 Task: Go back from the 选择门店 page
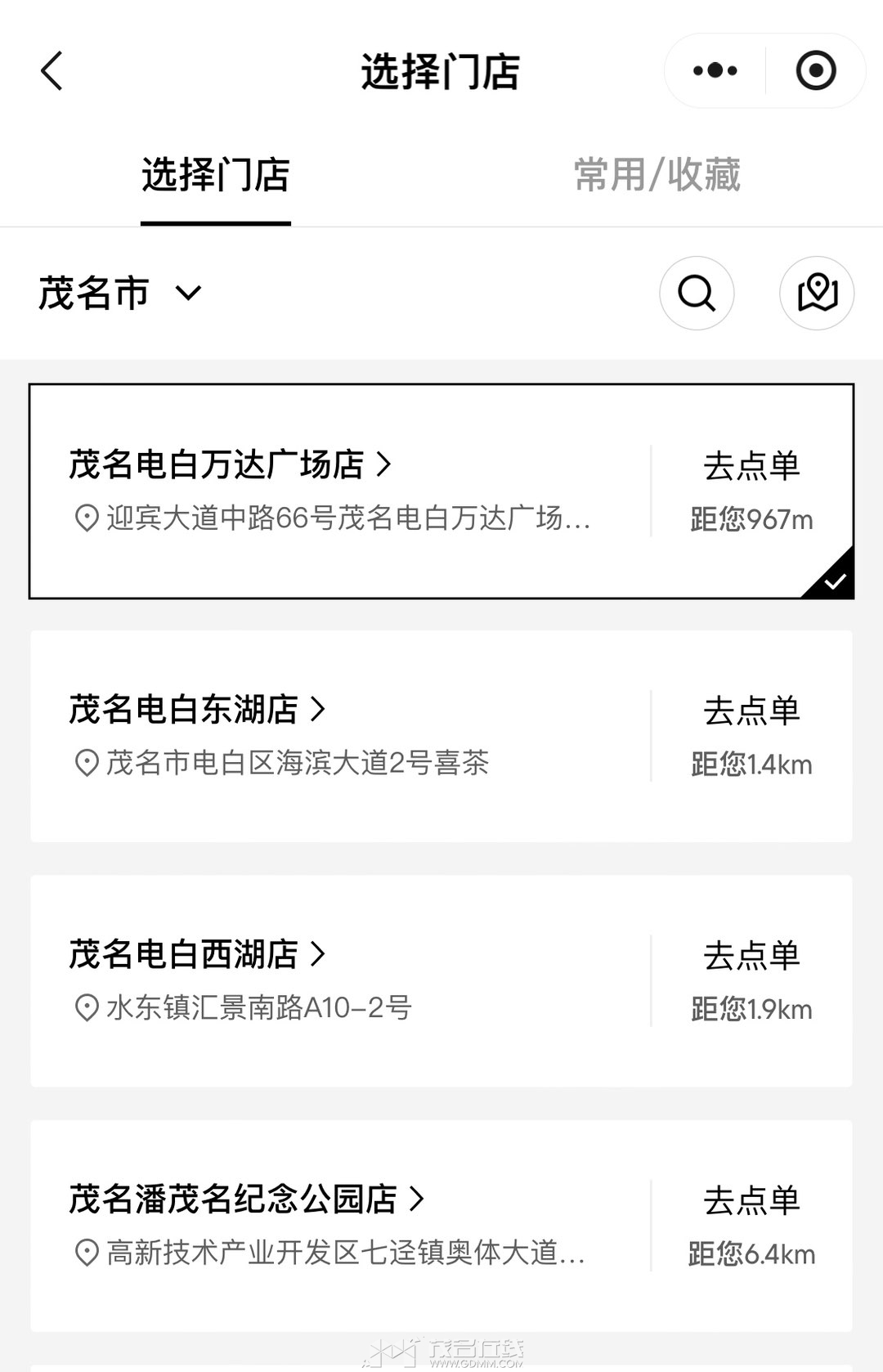tap(52, 71)
